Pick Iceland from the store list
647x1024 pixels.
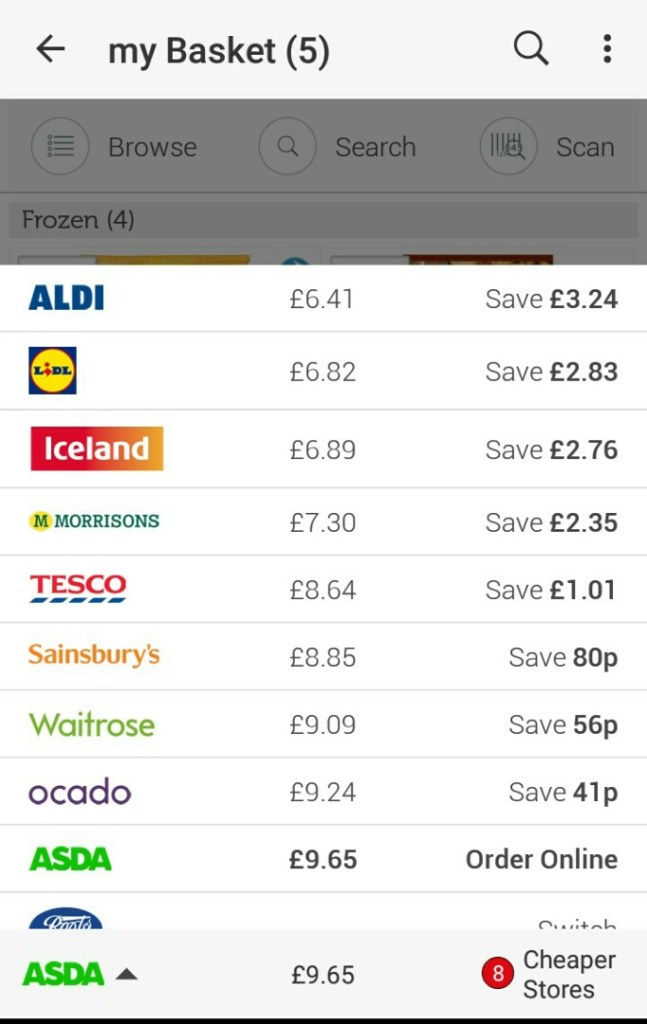pos(323,449)
